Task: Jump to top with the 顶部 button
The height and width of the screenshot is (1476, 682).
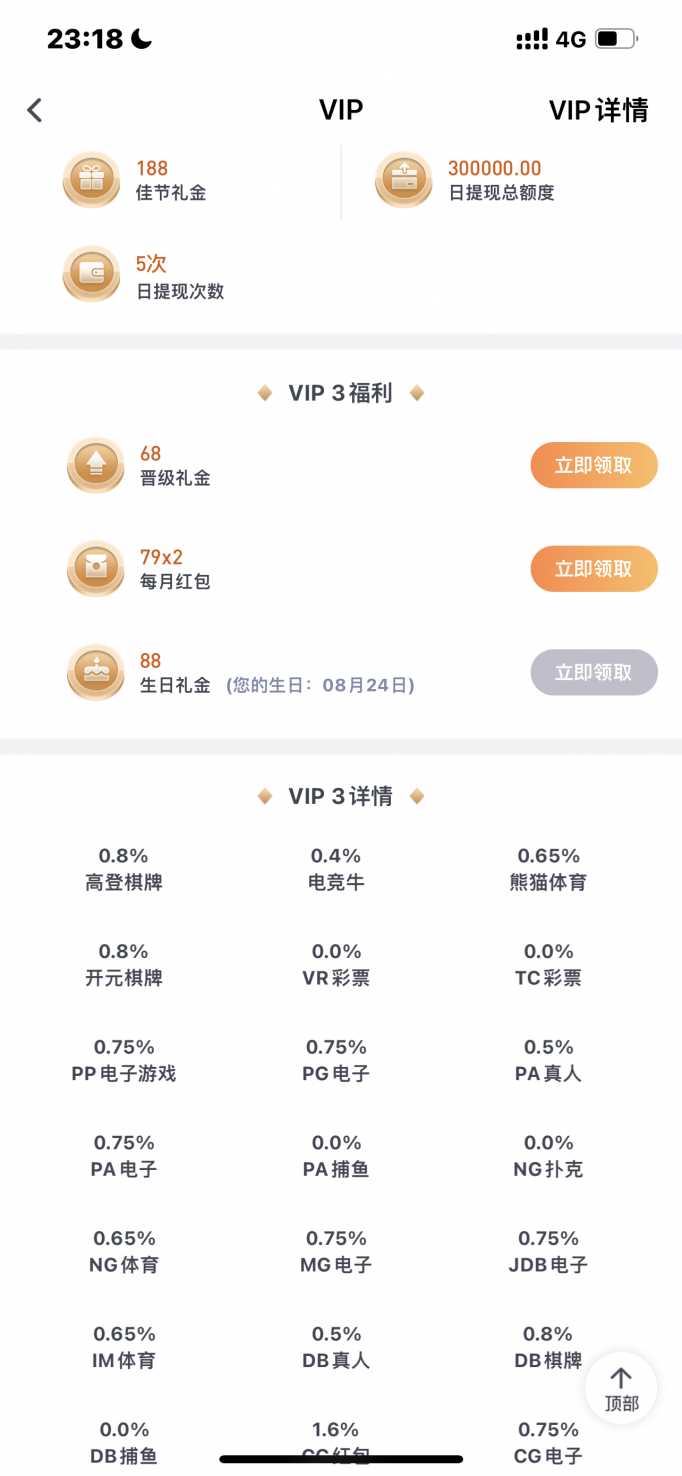Action: 621,1388
